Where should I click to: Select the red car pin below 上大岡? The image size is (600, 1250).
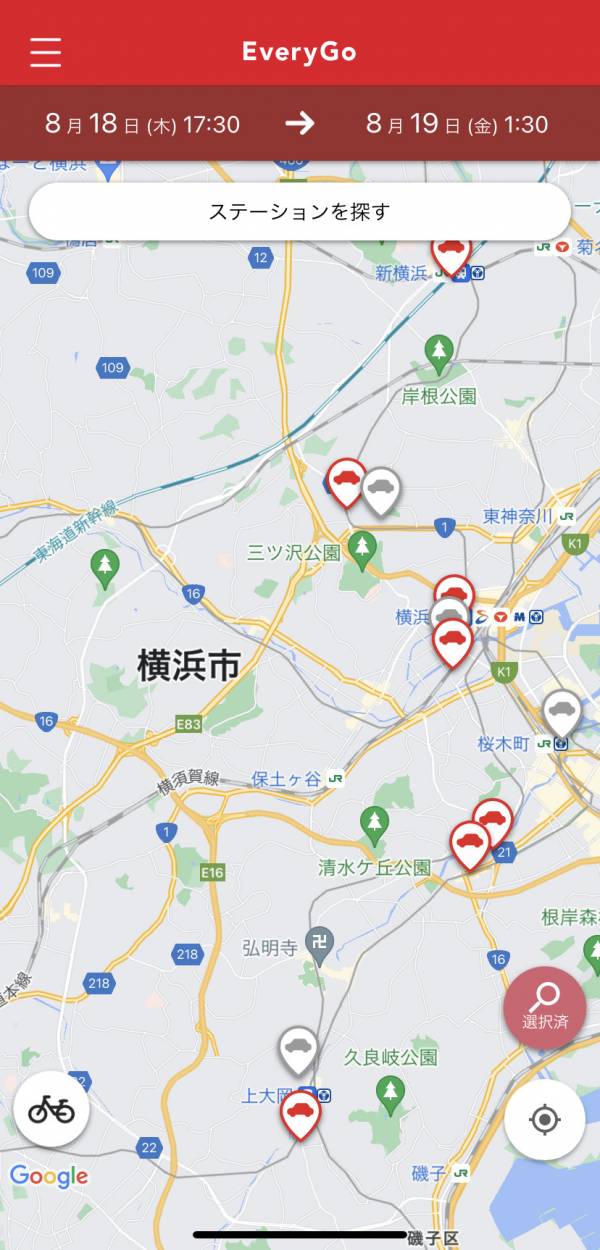[x=300, y=1112]
